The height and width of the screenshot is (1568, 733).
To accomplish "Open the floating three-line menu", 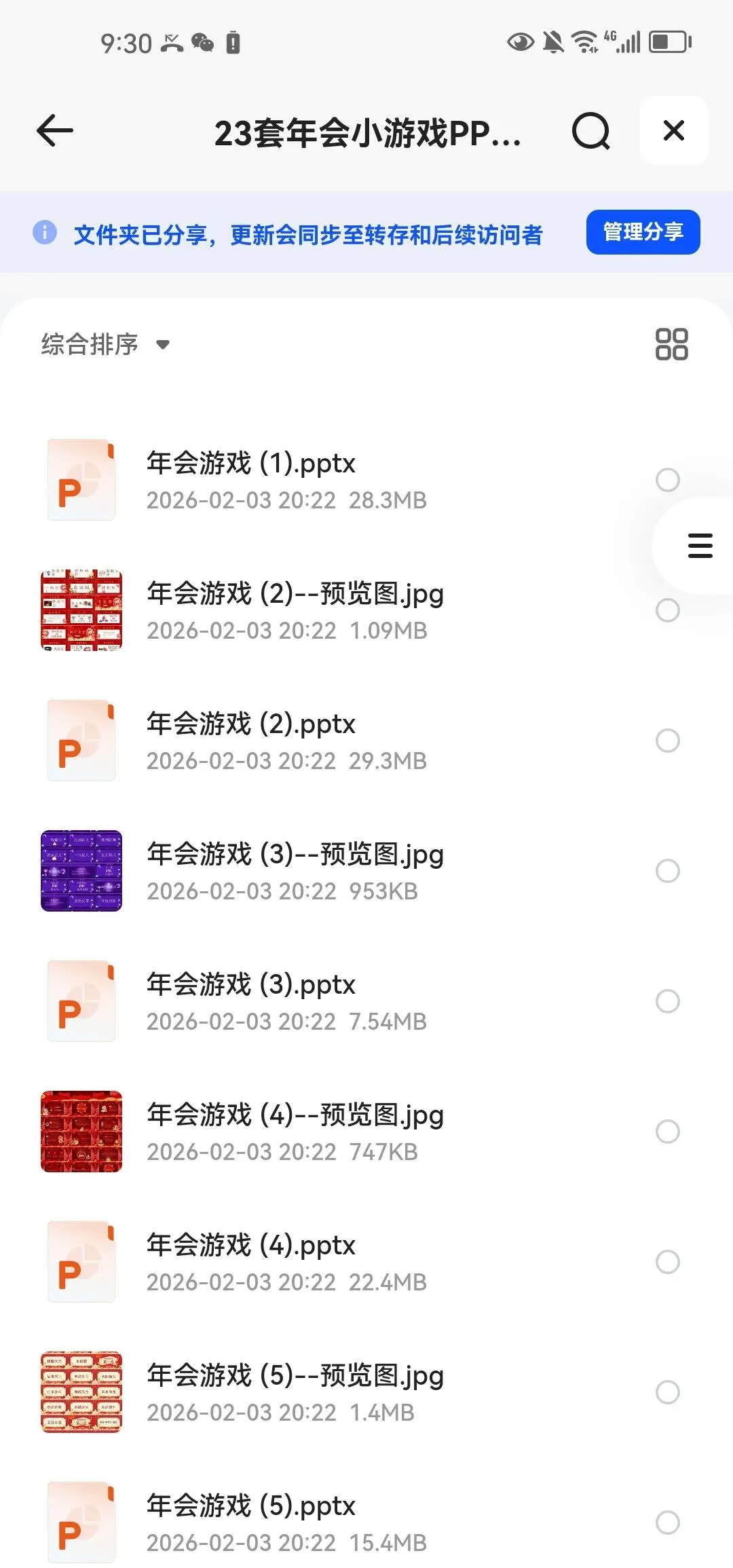I will [700, 546].
